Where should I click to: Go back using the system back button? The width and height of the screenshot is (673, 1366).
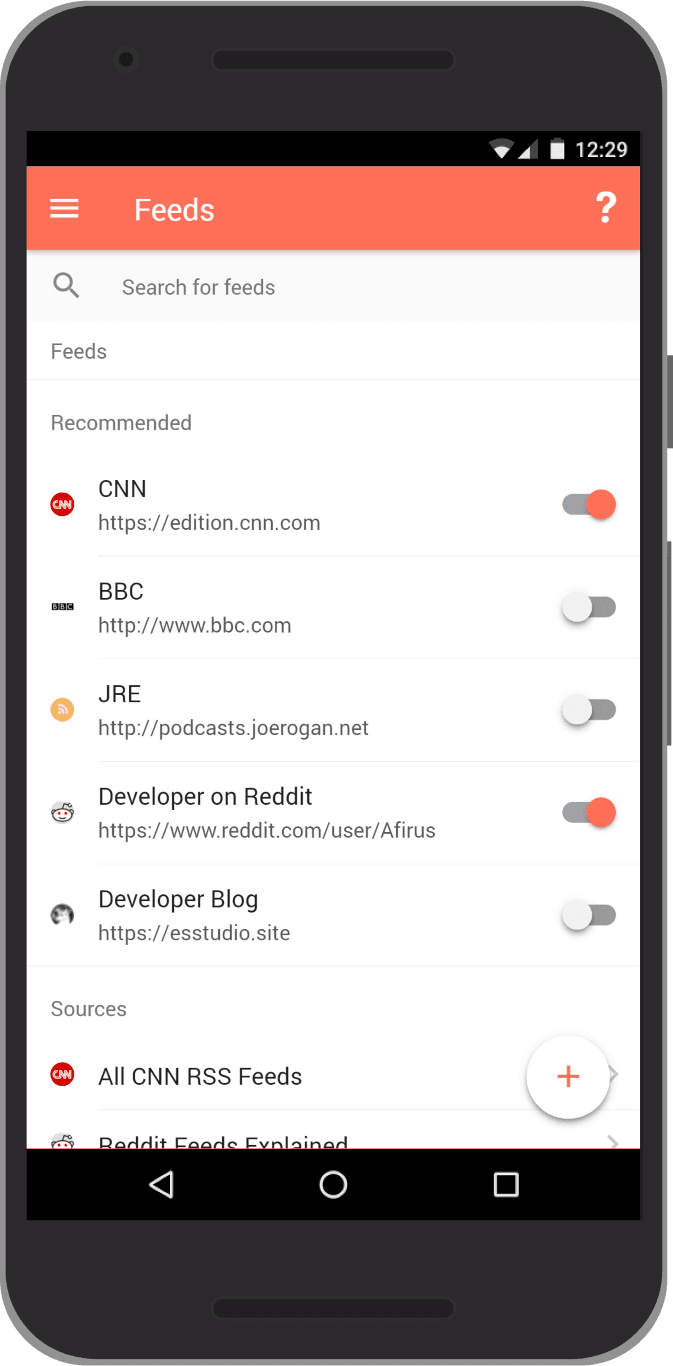click(160, 1185)
